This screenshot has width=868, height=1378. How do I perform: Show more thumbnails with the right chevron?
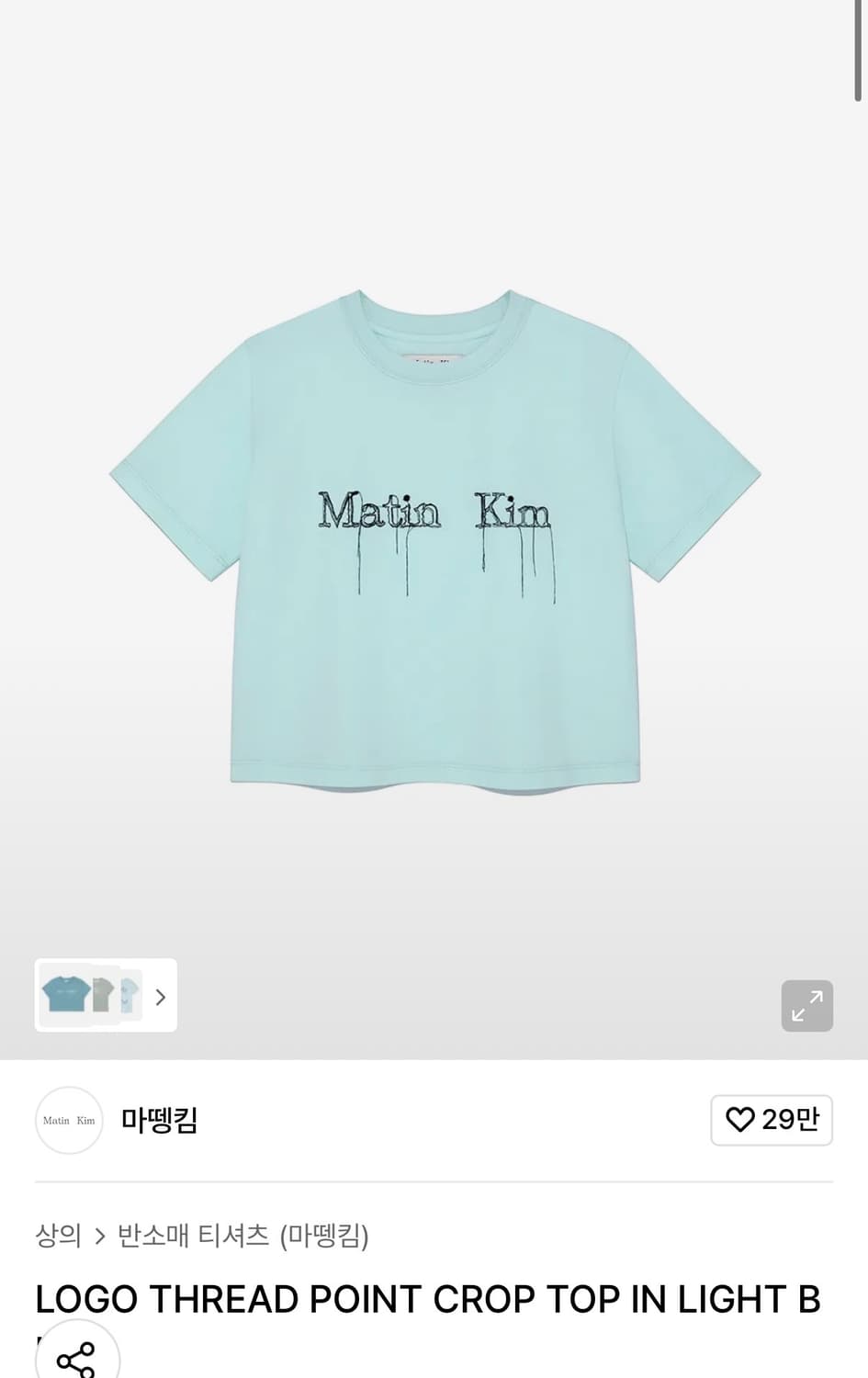(x=160, y=996)
